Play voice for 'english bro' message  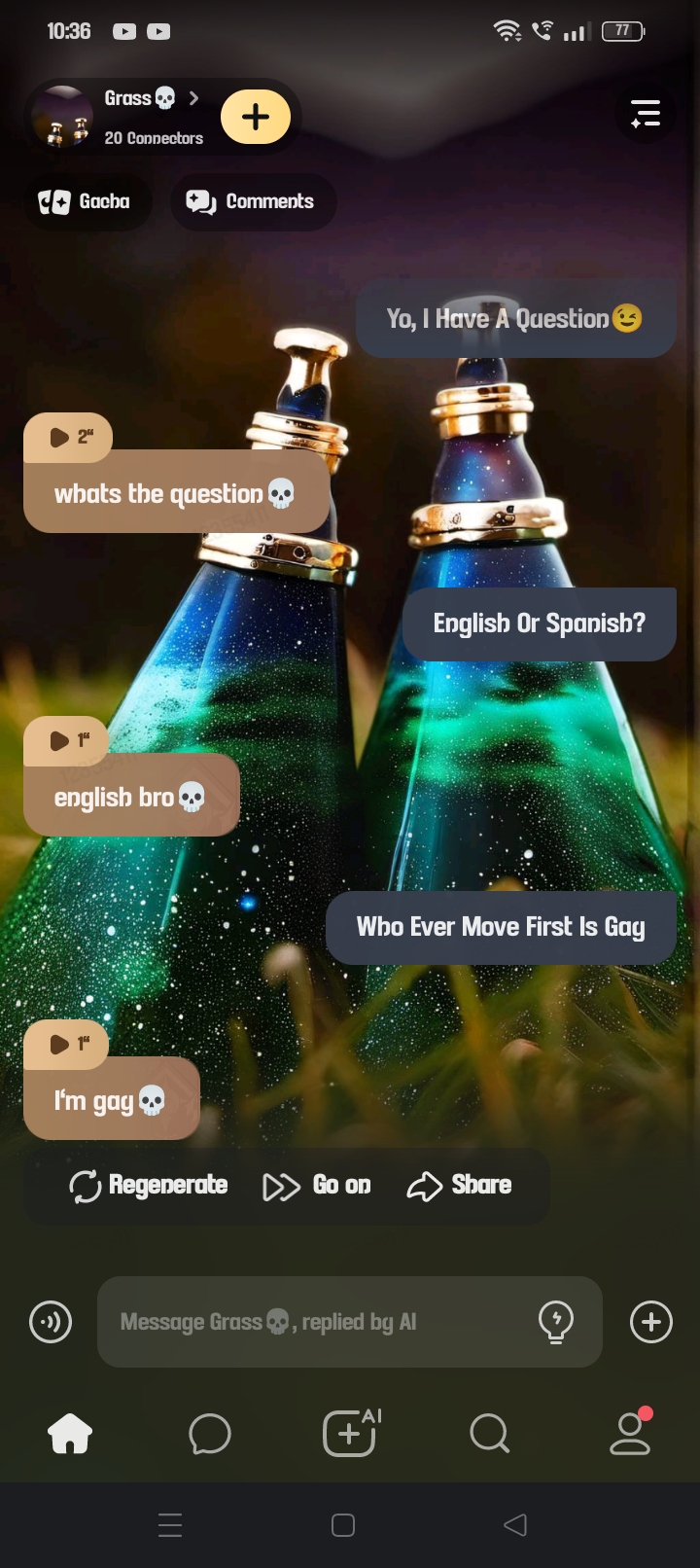click(66, 741)
